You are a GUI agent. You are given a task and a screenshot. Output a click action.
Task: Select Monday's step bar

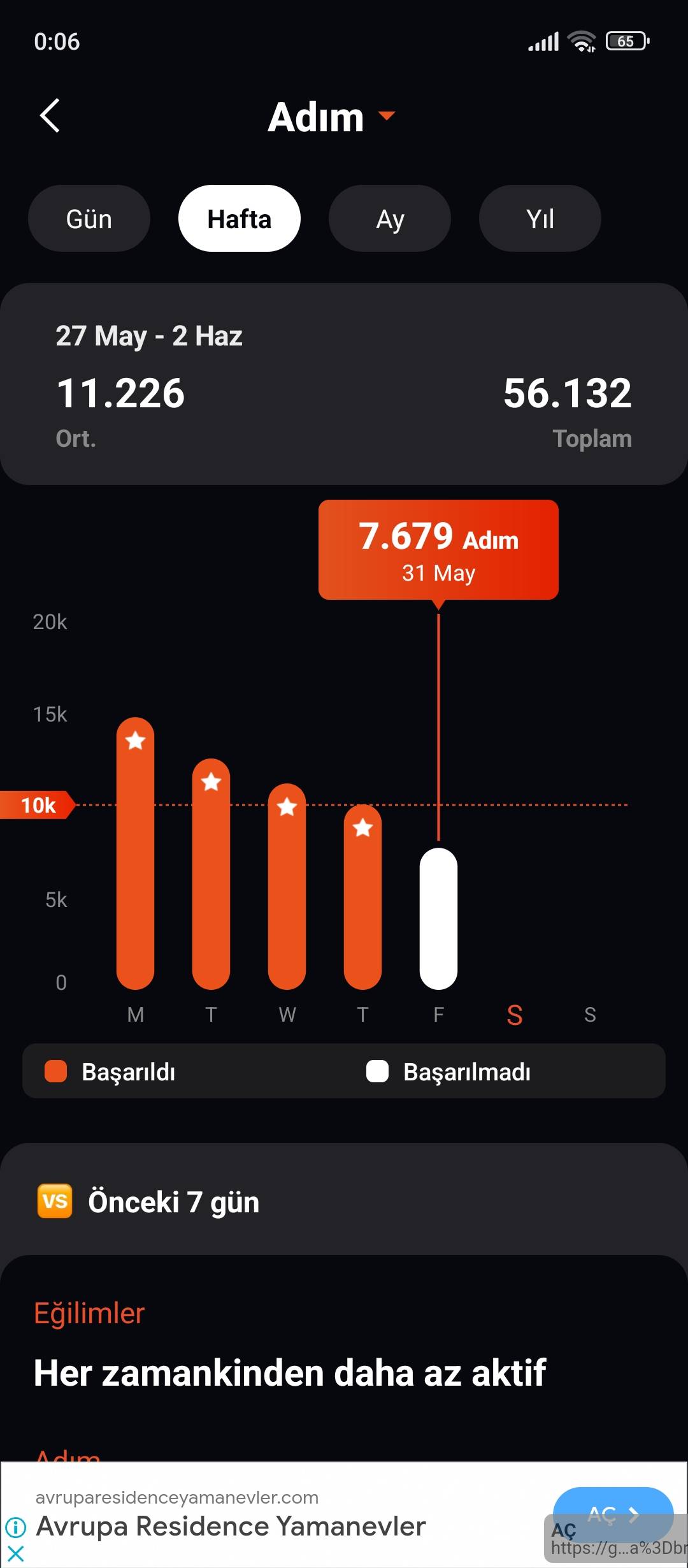click(135, 853)
